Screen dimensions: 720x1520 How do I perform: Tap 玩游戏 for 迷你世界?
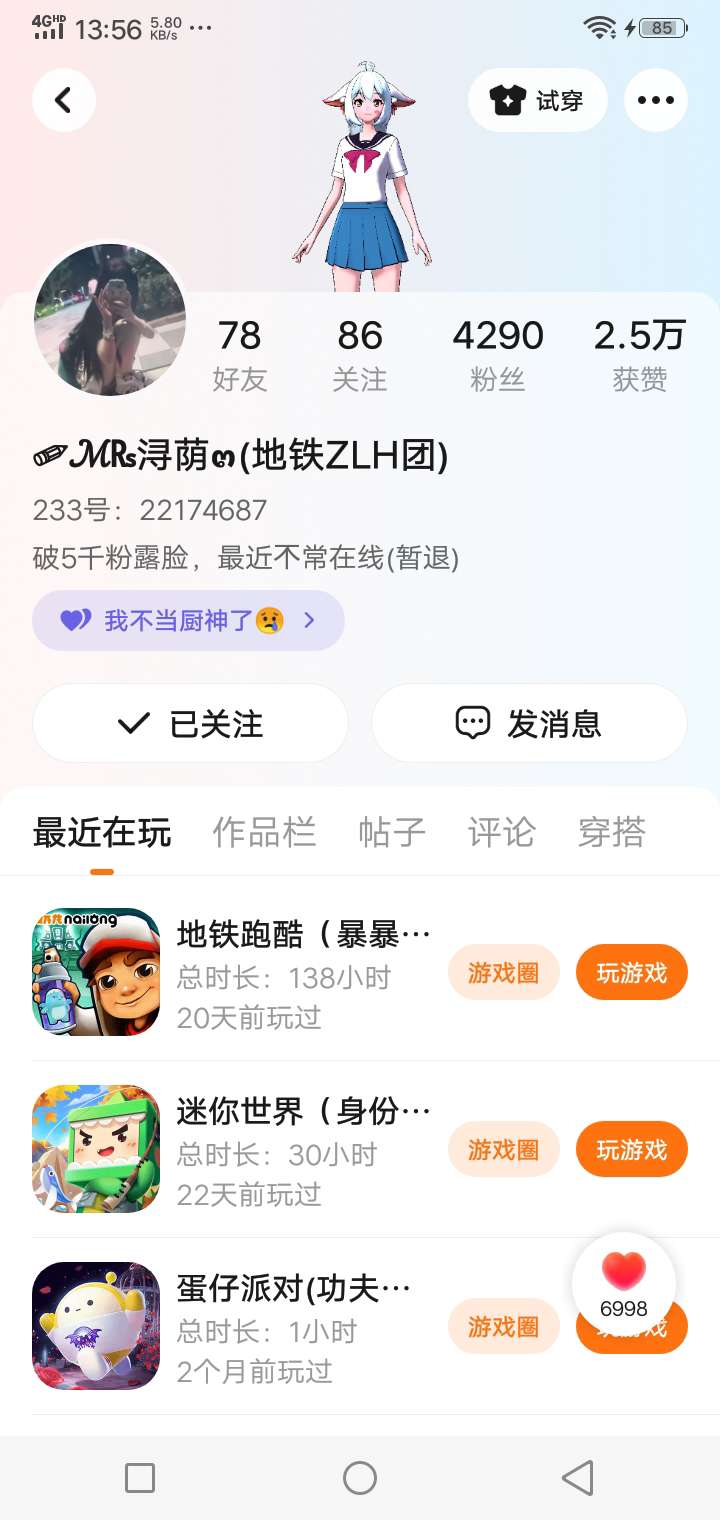(x=631, y=1150)
